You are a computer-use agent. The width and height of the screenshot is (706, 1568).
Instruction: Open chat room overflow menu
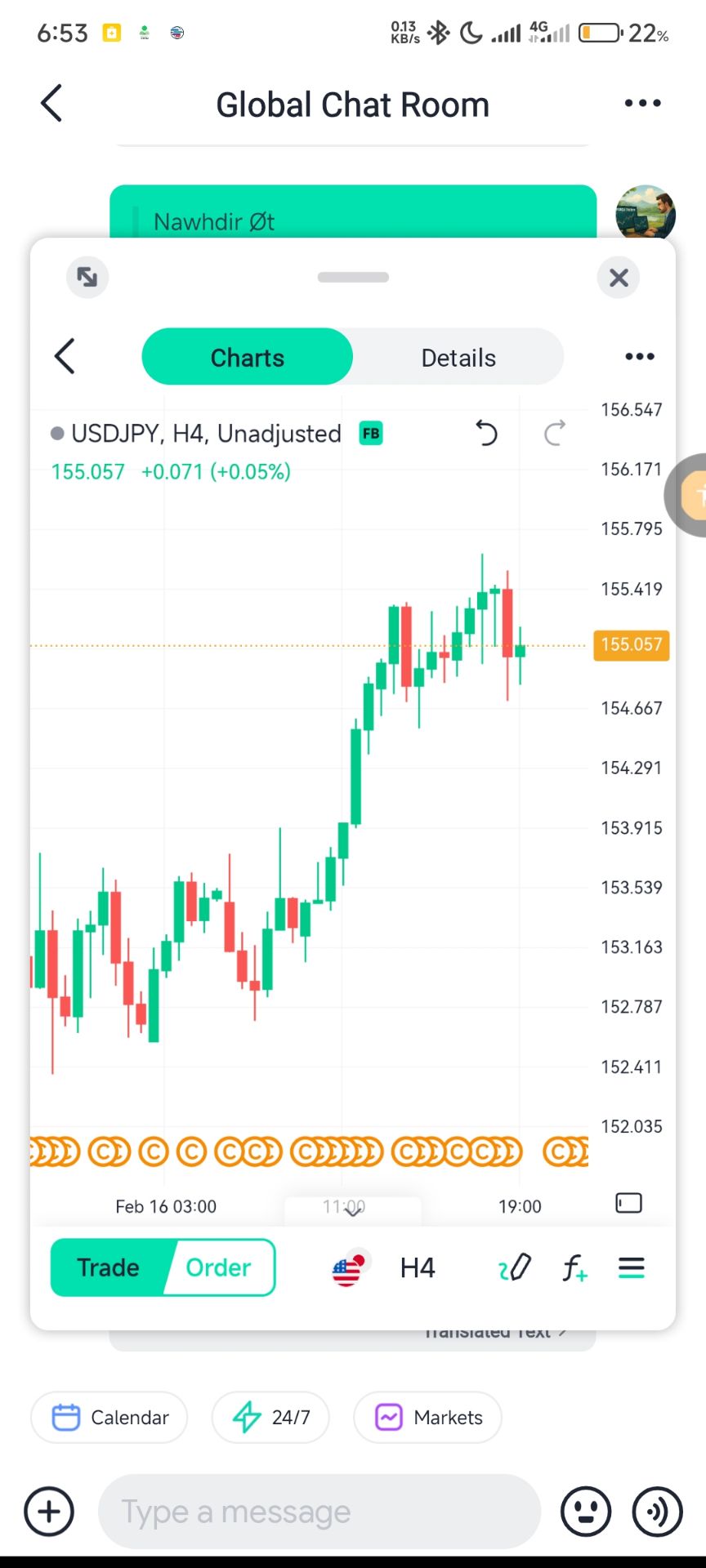642,104
